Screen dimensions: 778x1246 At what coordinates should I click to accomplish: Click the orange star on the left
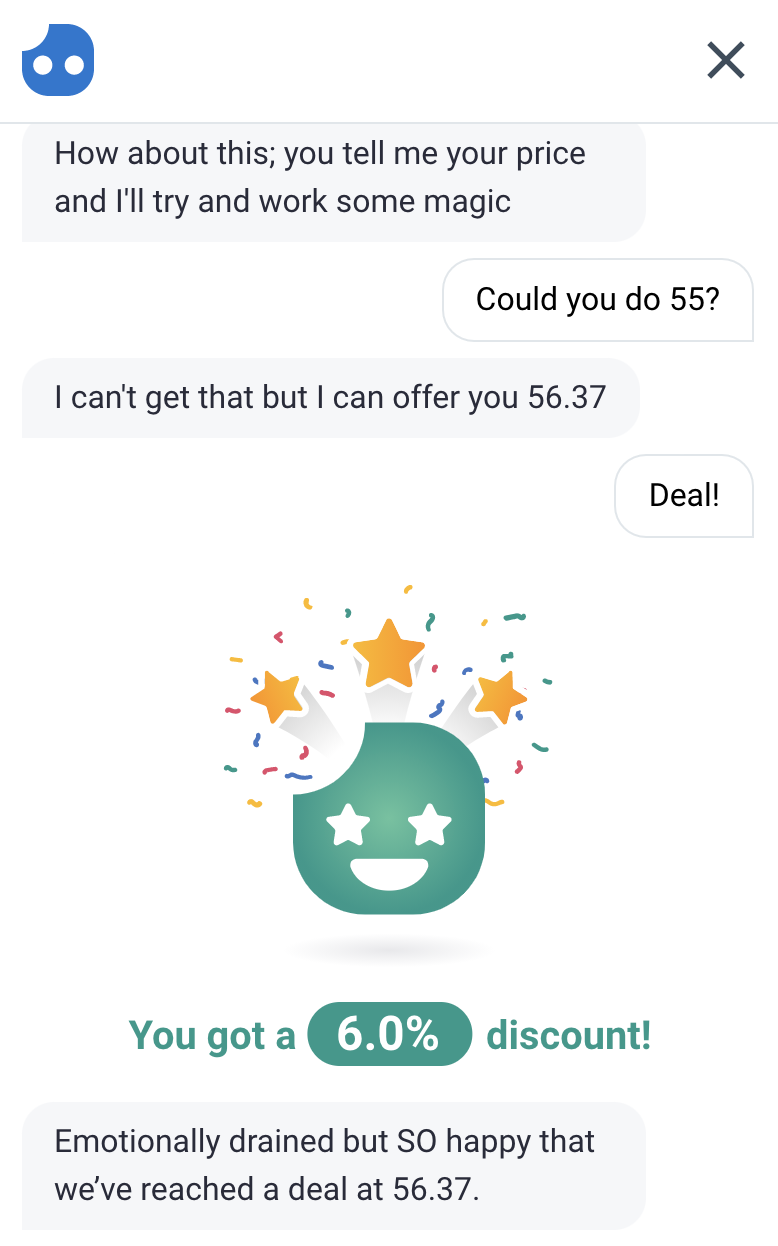pos(277,695)
